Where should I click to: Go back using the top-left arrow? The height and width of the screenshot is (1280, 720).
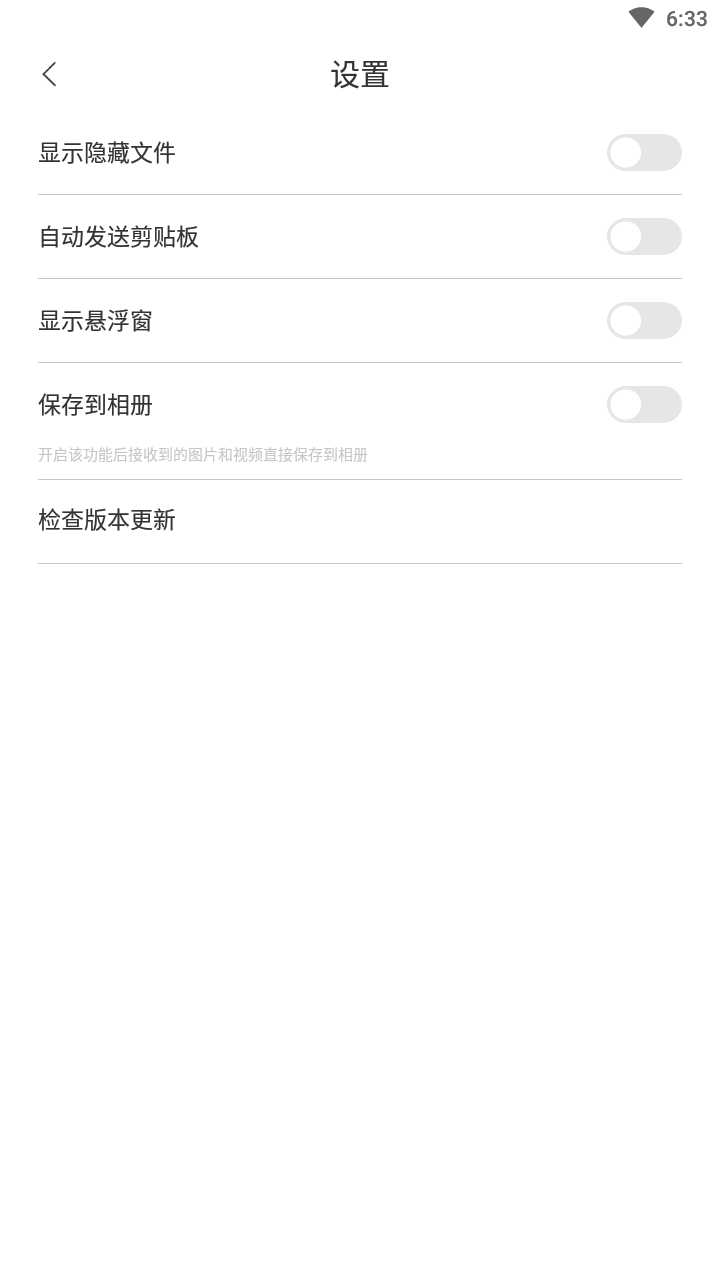[49, 74]
